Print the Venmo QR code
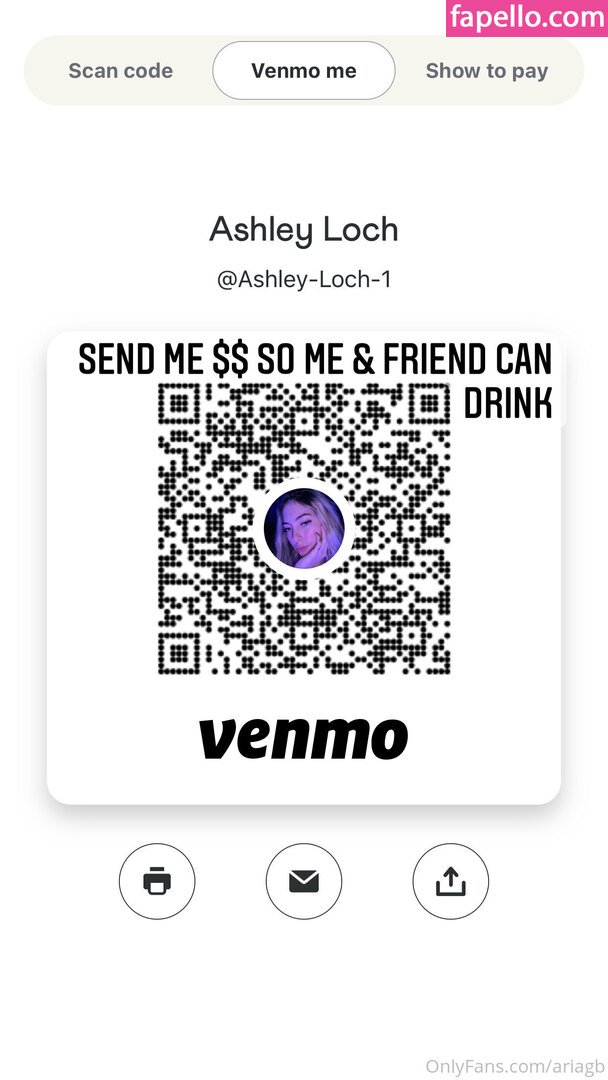 tap(157, 881)
